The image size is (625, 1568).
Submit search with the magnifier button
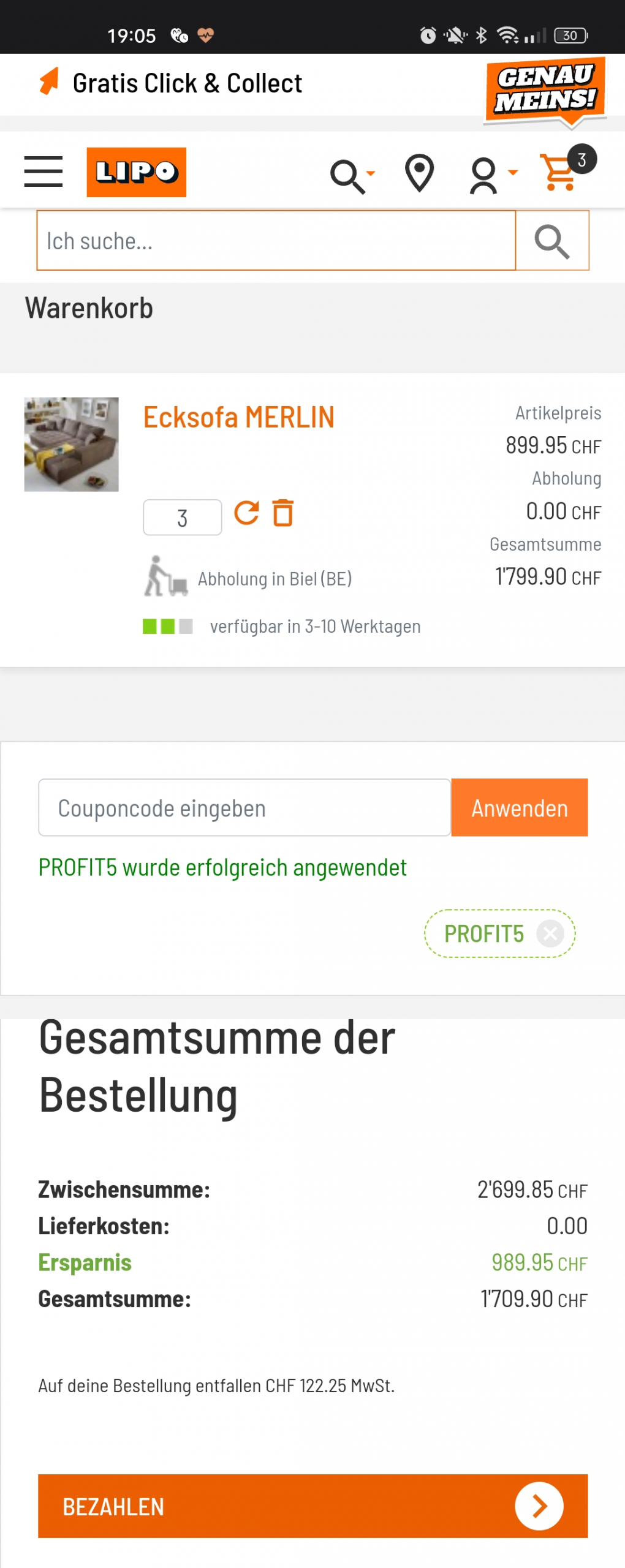(x=552, y=241)
